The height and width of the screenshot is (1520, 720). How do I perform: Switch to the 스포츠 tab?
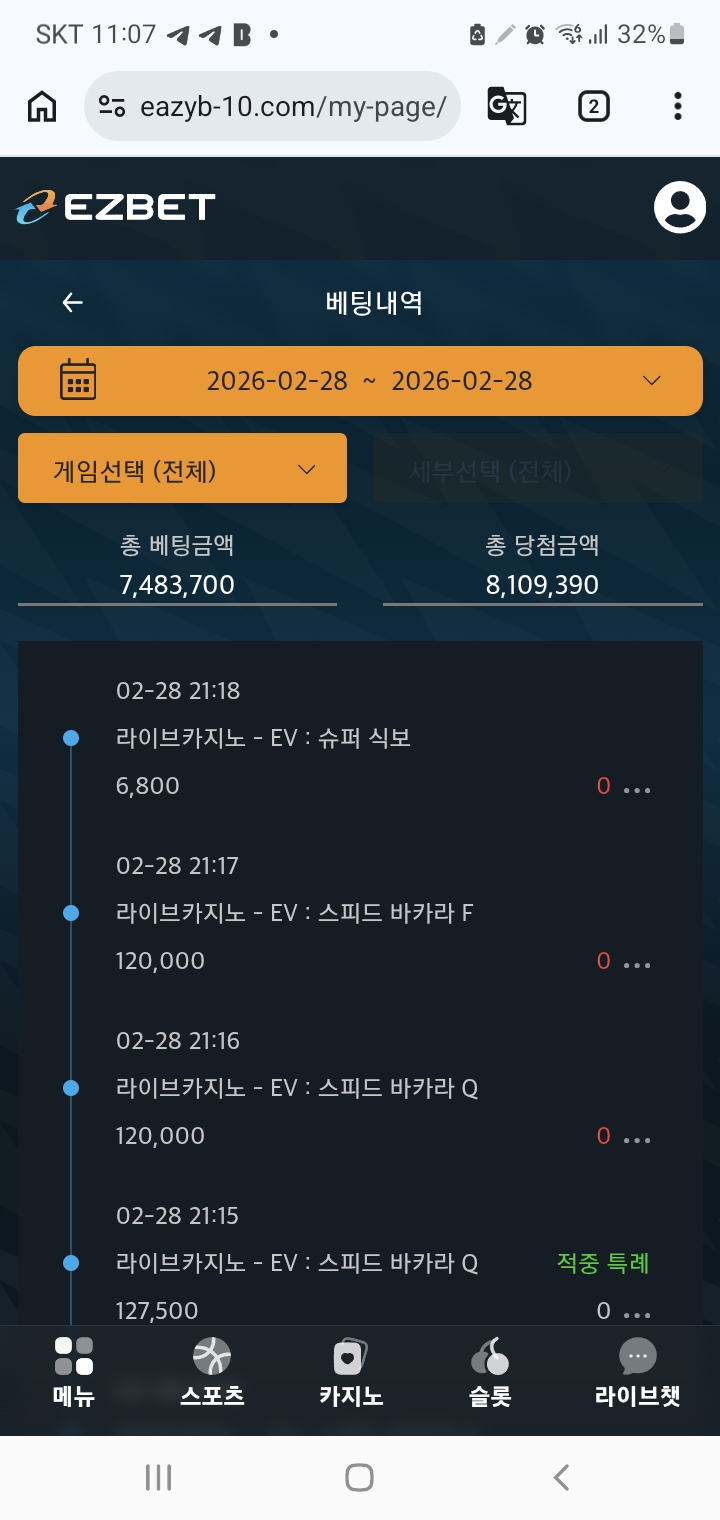tap(212, 1373)
